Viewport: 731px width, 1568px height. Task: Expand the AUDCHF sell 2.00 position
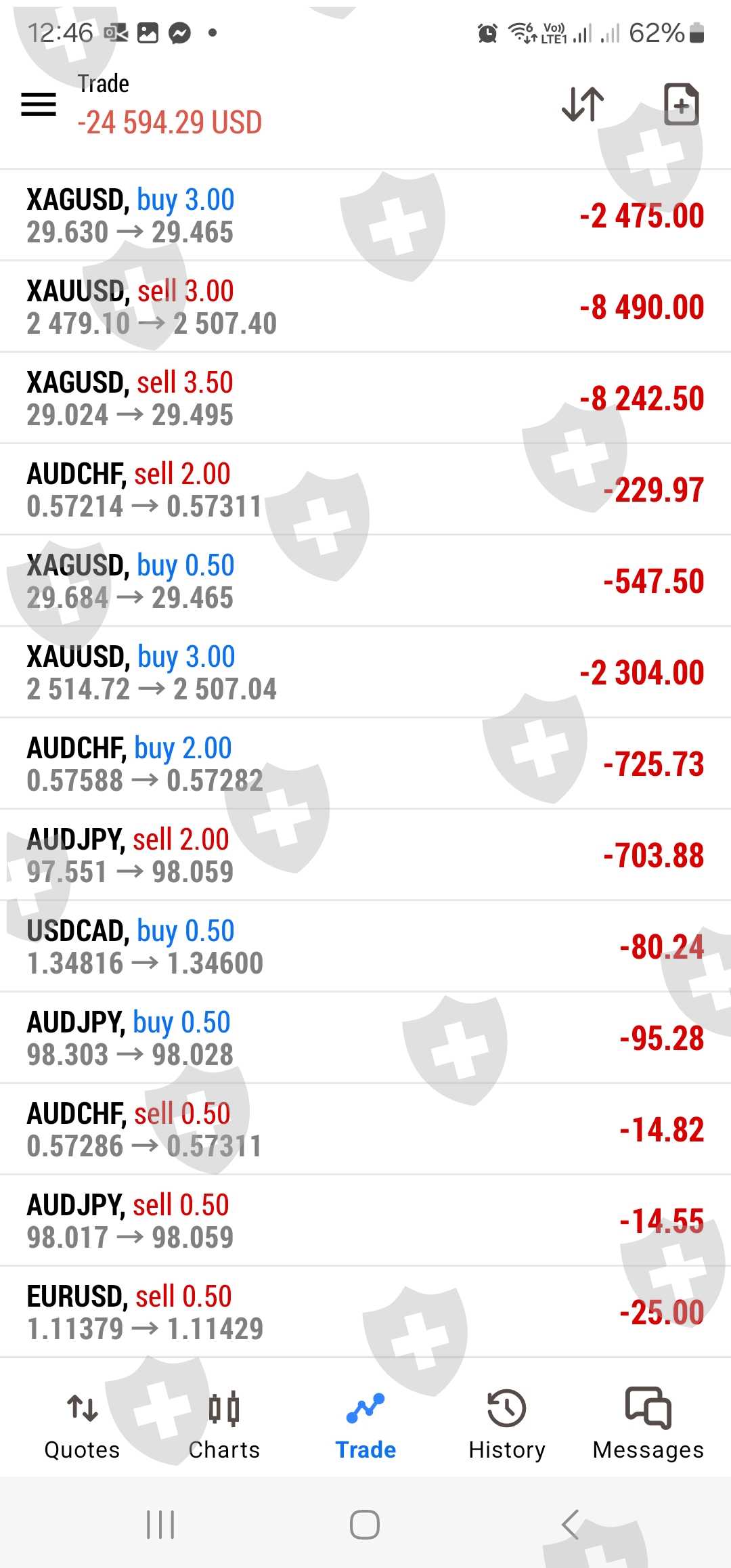(x=365, y=489)
